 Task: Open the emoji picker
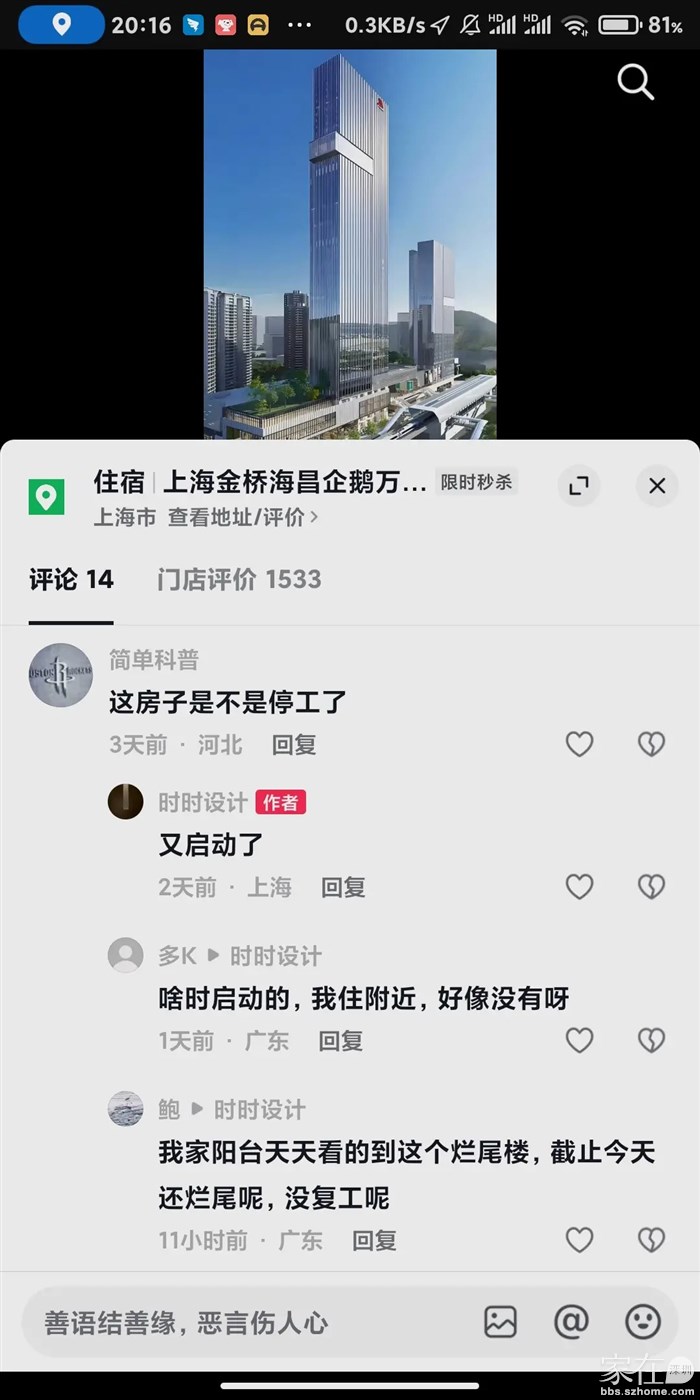click(643, 1322)
